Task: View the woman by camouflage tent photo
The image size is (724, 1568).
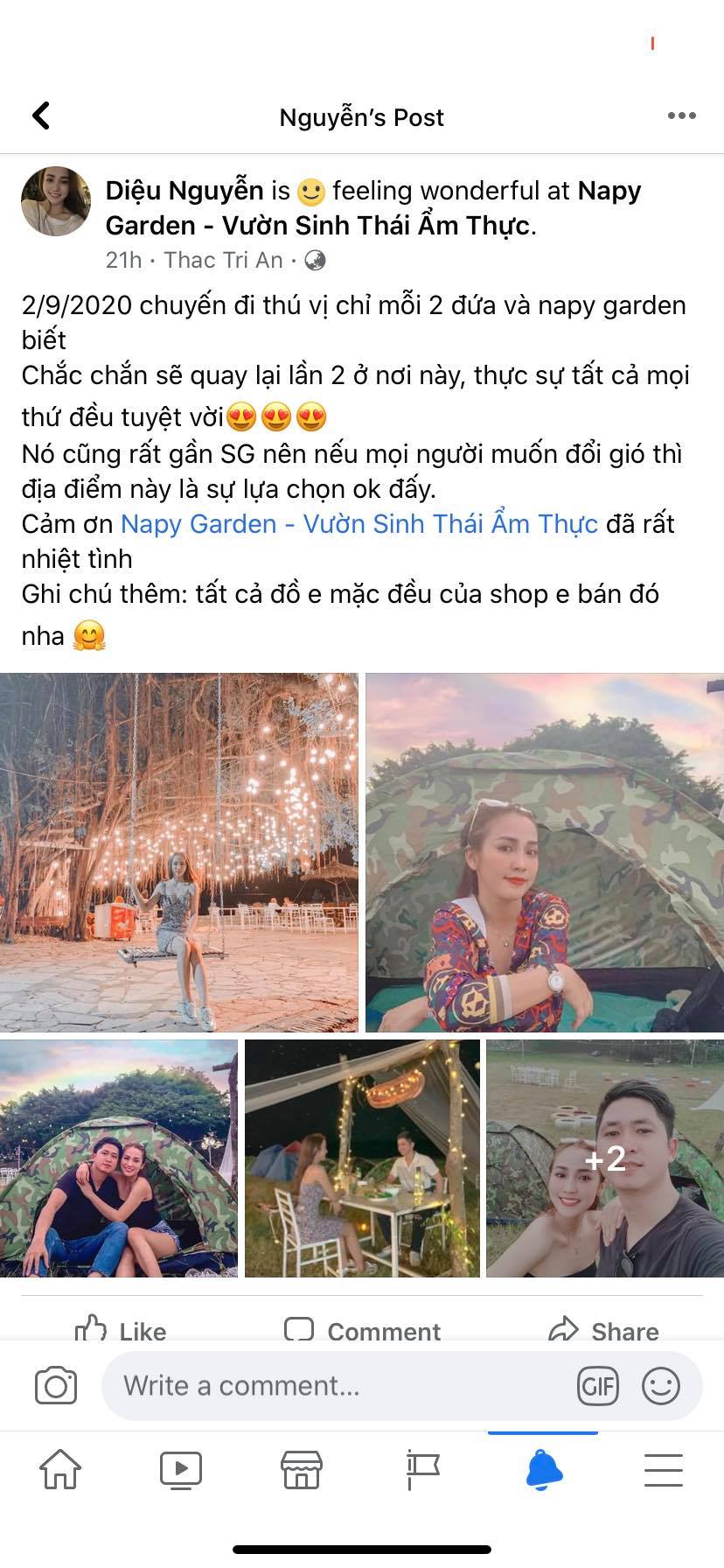Action: coord(544,852)
